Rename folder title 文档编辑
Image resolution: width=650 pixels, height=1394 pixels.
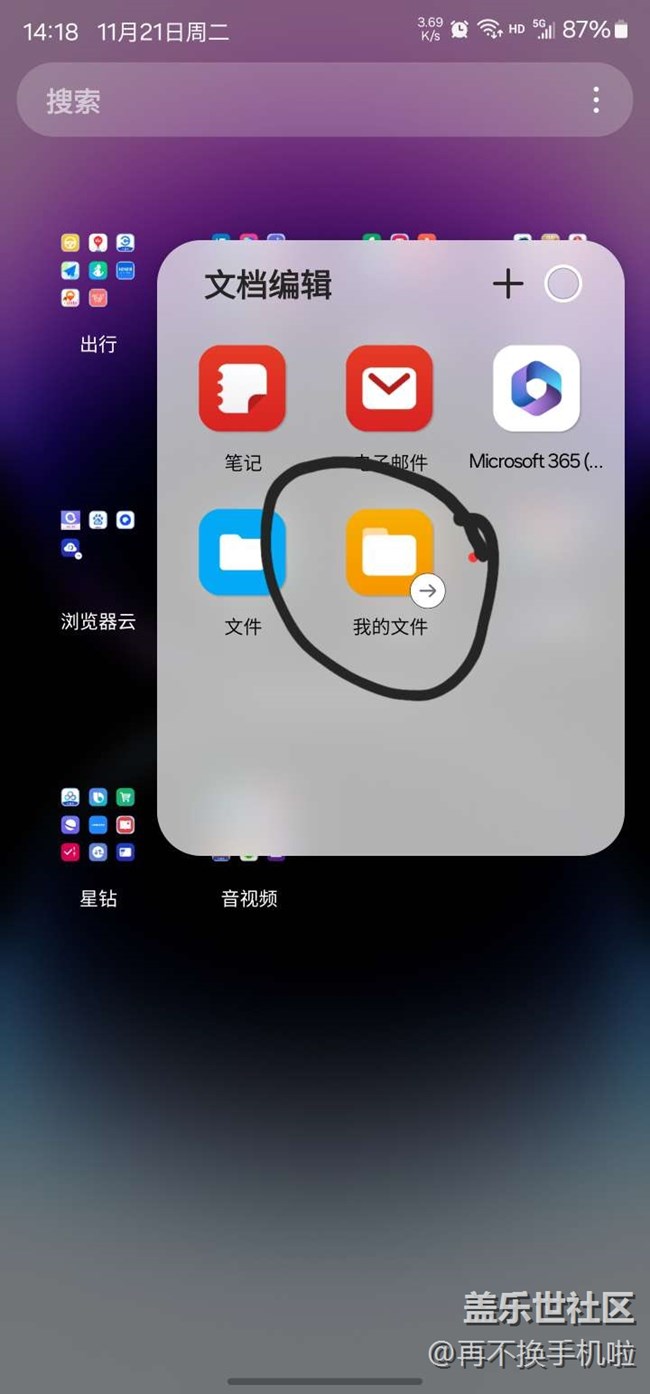(268, 285)
